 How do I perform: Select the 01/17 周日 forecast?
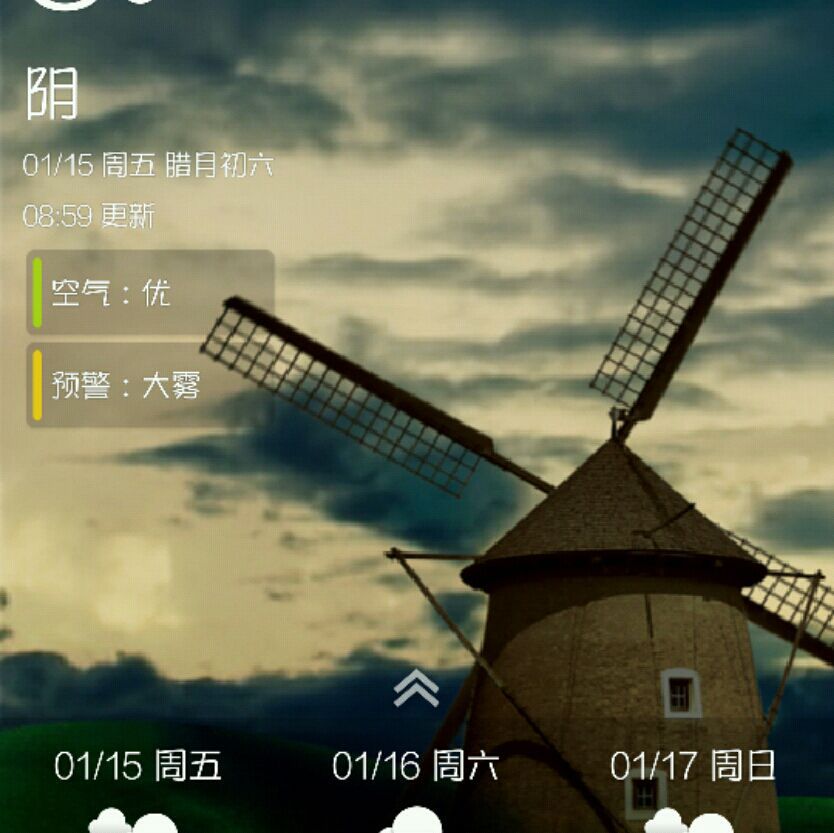coord(693,767)
